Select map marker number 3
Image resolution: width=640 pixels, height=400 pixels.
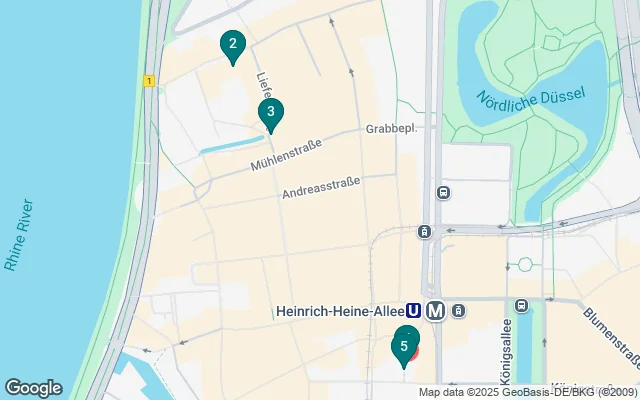coord(270,113)
